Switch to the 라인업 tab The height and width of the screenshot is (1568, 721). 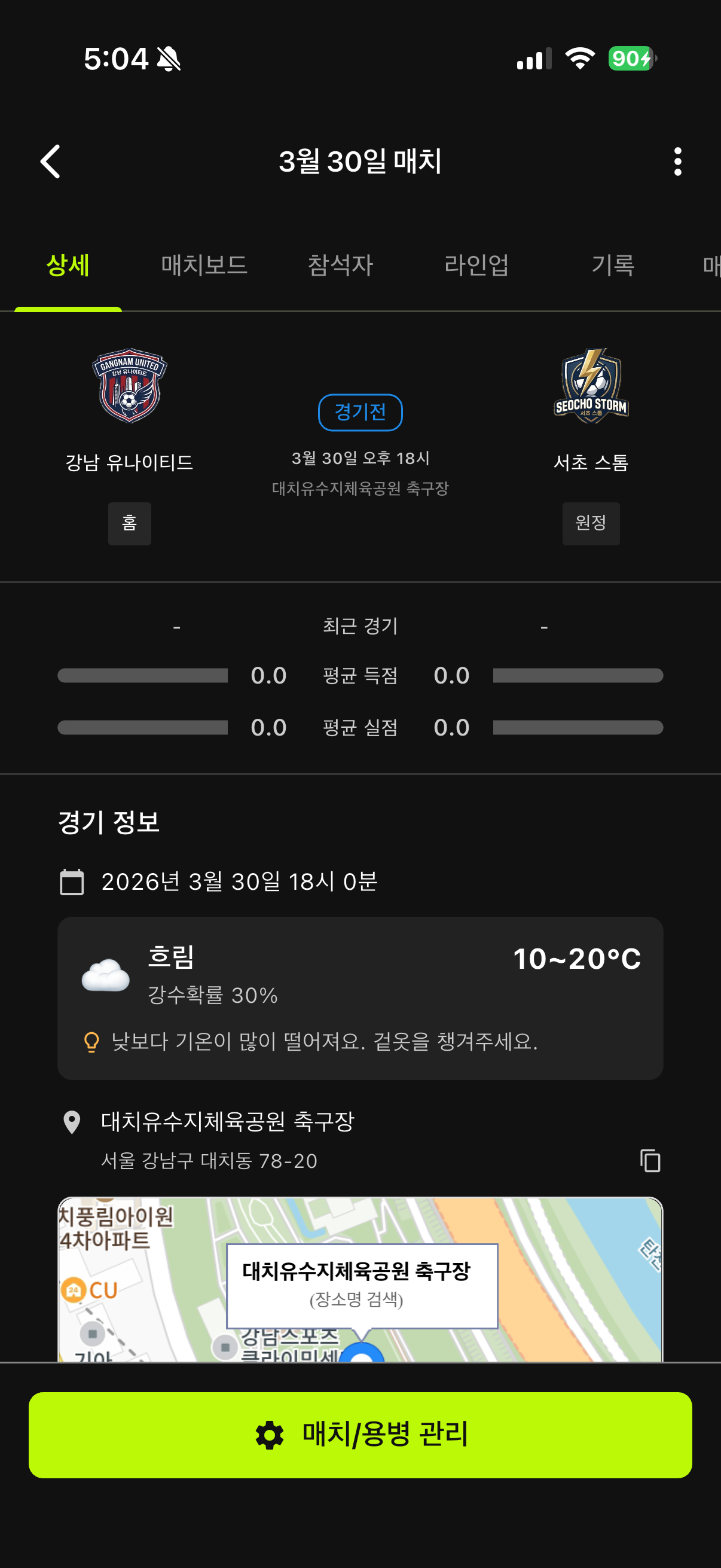477,266
